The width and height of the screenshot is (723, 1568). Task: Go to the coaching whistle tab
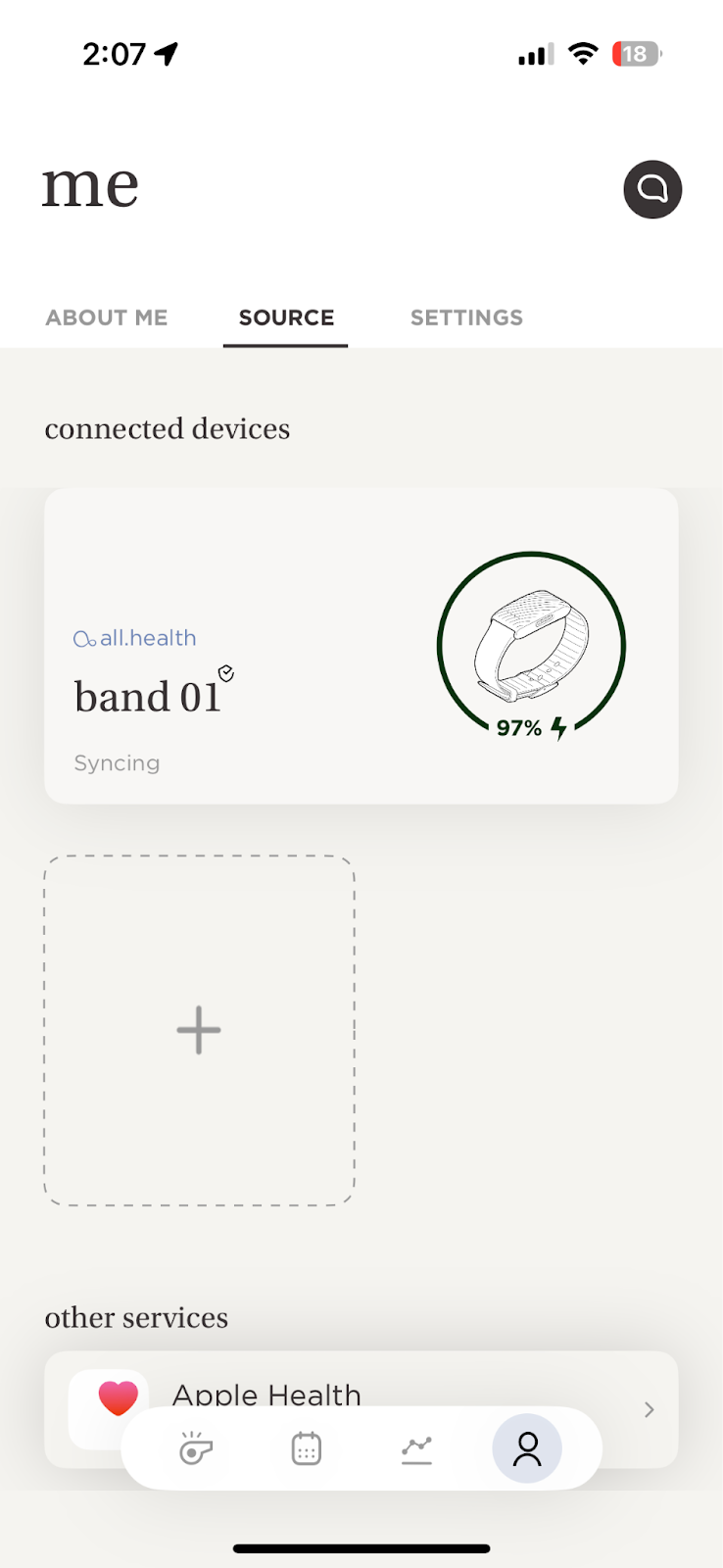[196, 1448]
